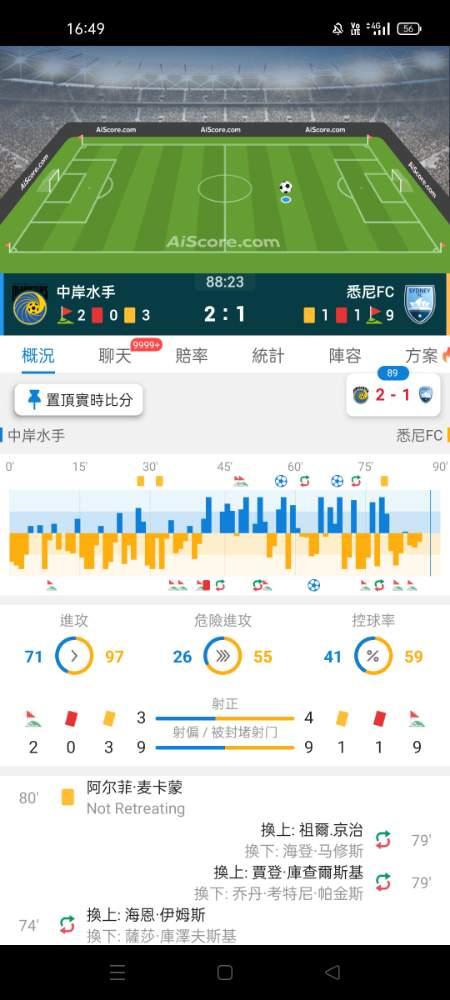Image resolution: width=450 pixels, height=1000 pixels.
Task: Tap the 置頂實時比分 pin button
Action: click(x=78, y=400)
